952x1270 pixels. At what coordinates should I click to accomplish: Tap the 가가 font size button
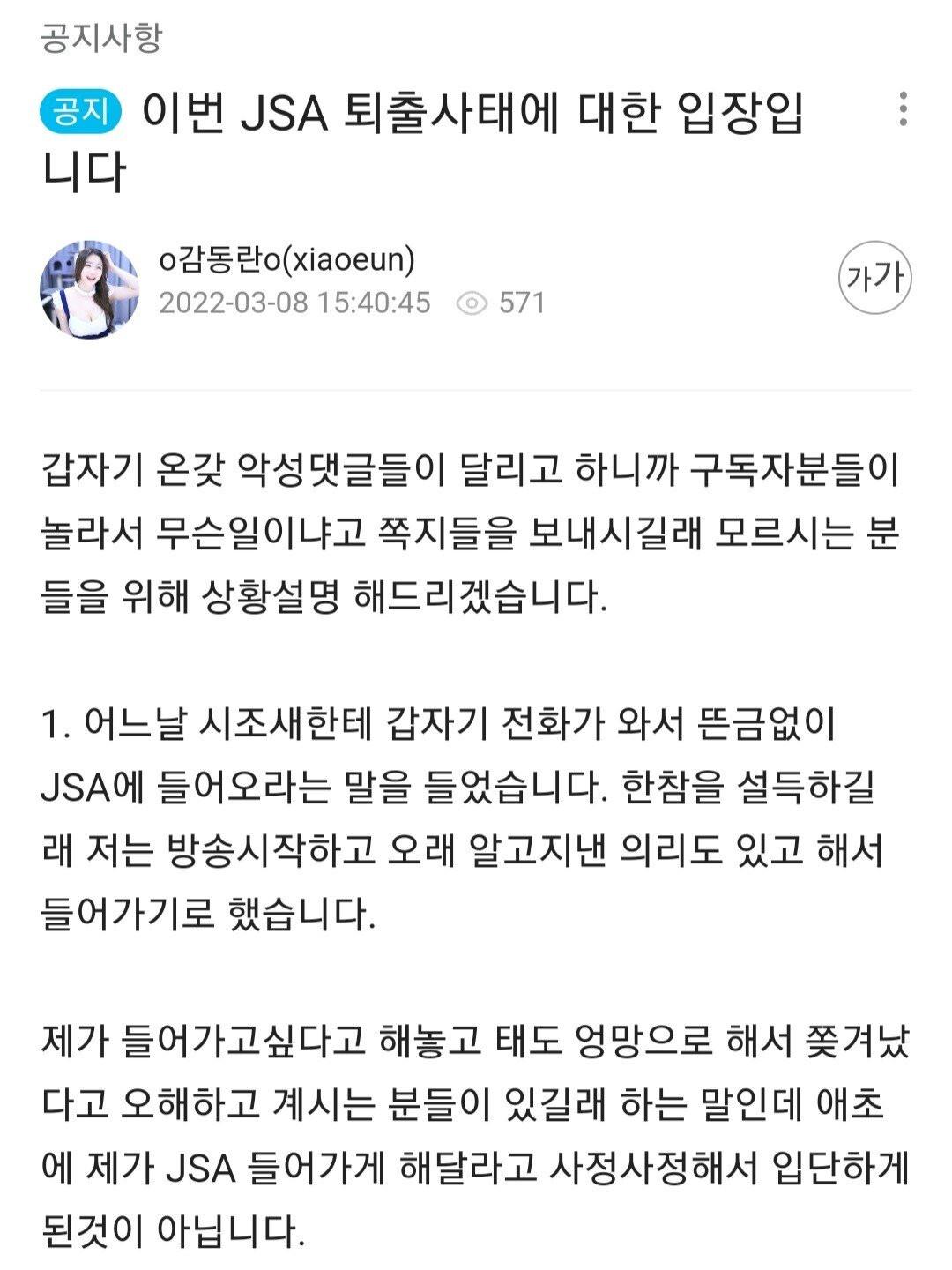(x=874, y=278)
